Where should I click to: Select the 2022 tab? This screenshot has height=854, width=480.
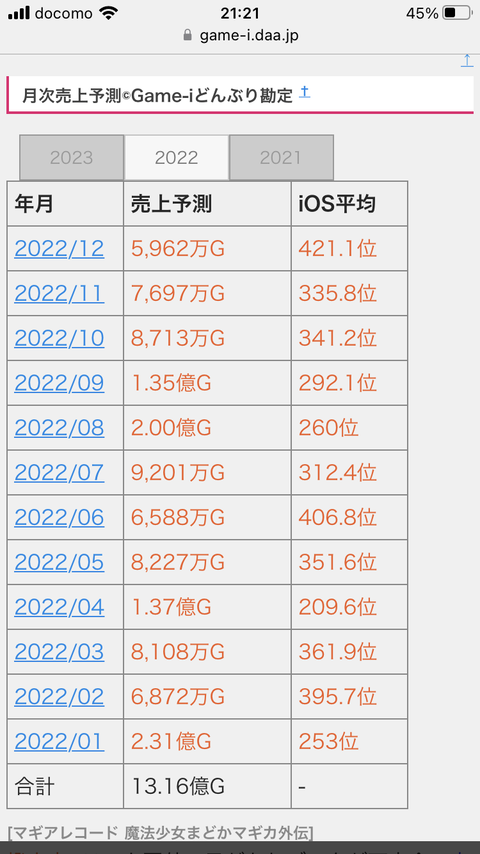pyautogui.click(x=177, y=157)
